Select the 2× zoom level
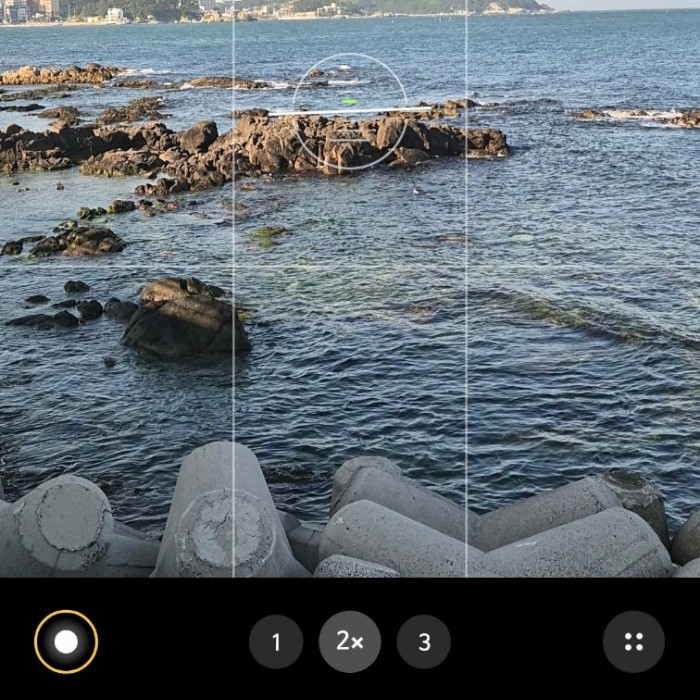Viewport: 700px width, 700px height. [350, 641]
